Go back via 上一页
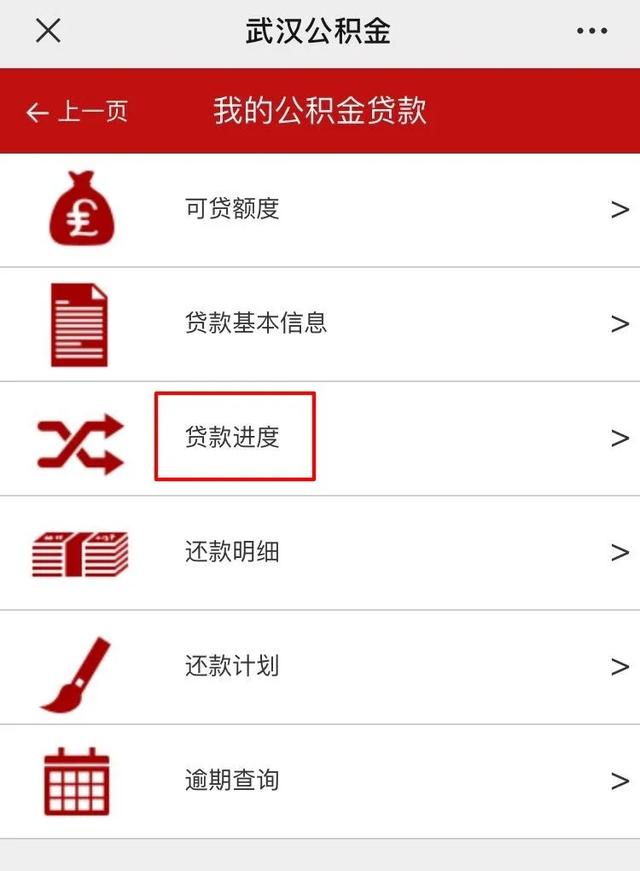640x871 pixels. coord(77,111)
